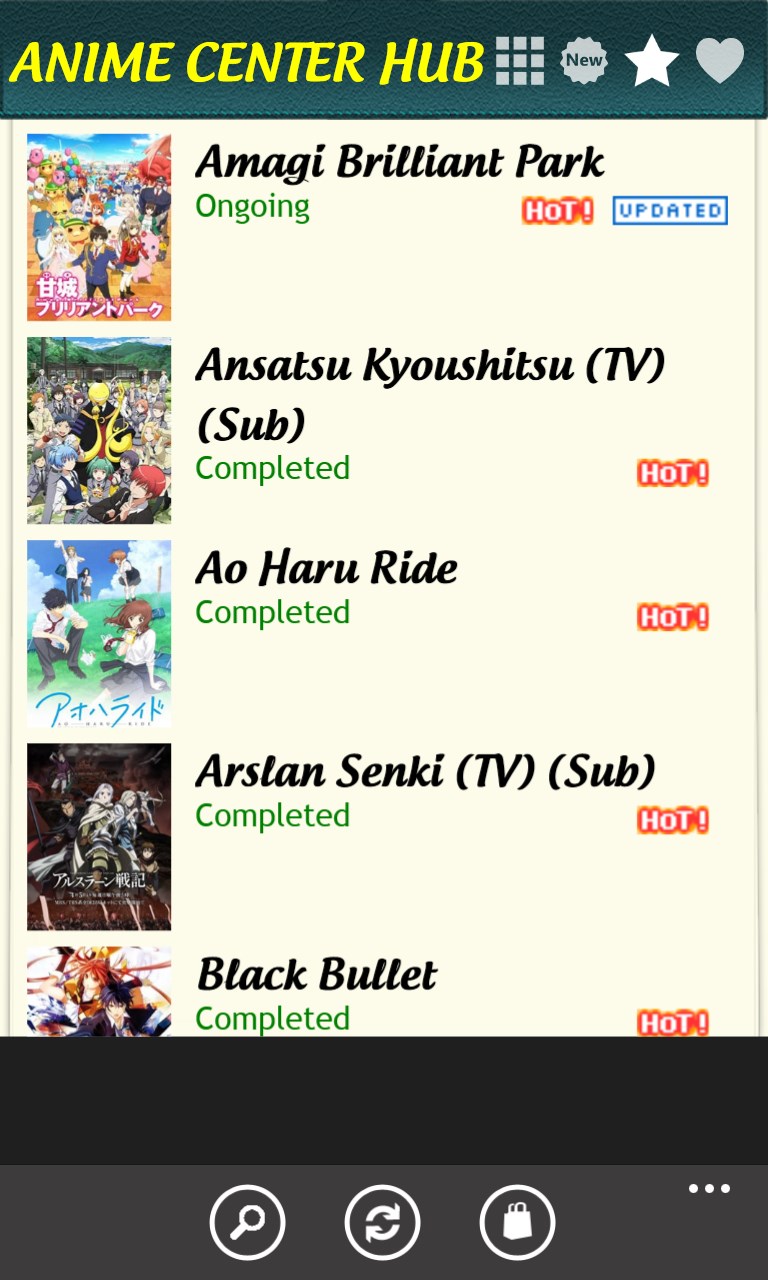Open the grid view icon
The width and height of the screenshot is (768, 1280).
520,61
